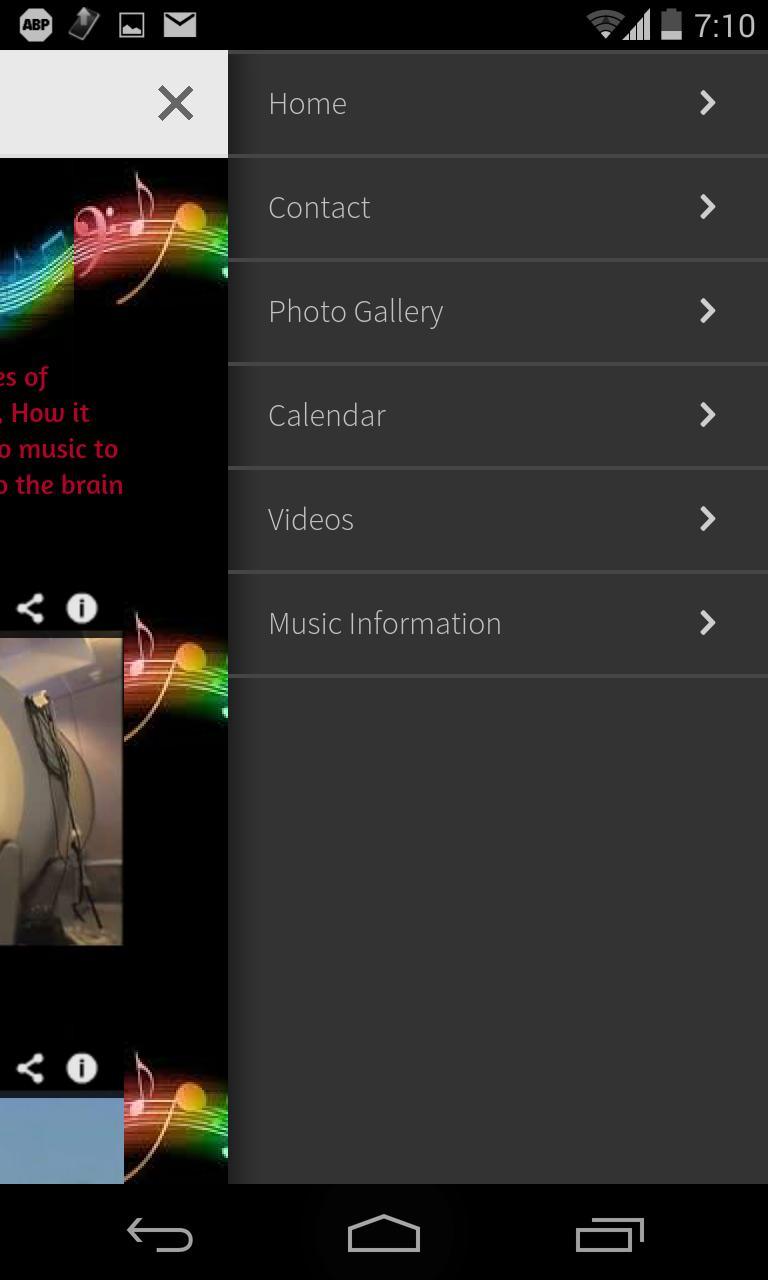768x1280 pixels.
Task: Open the Home menu item
Action: [x=497, y=104]
